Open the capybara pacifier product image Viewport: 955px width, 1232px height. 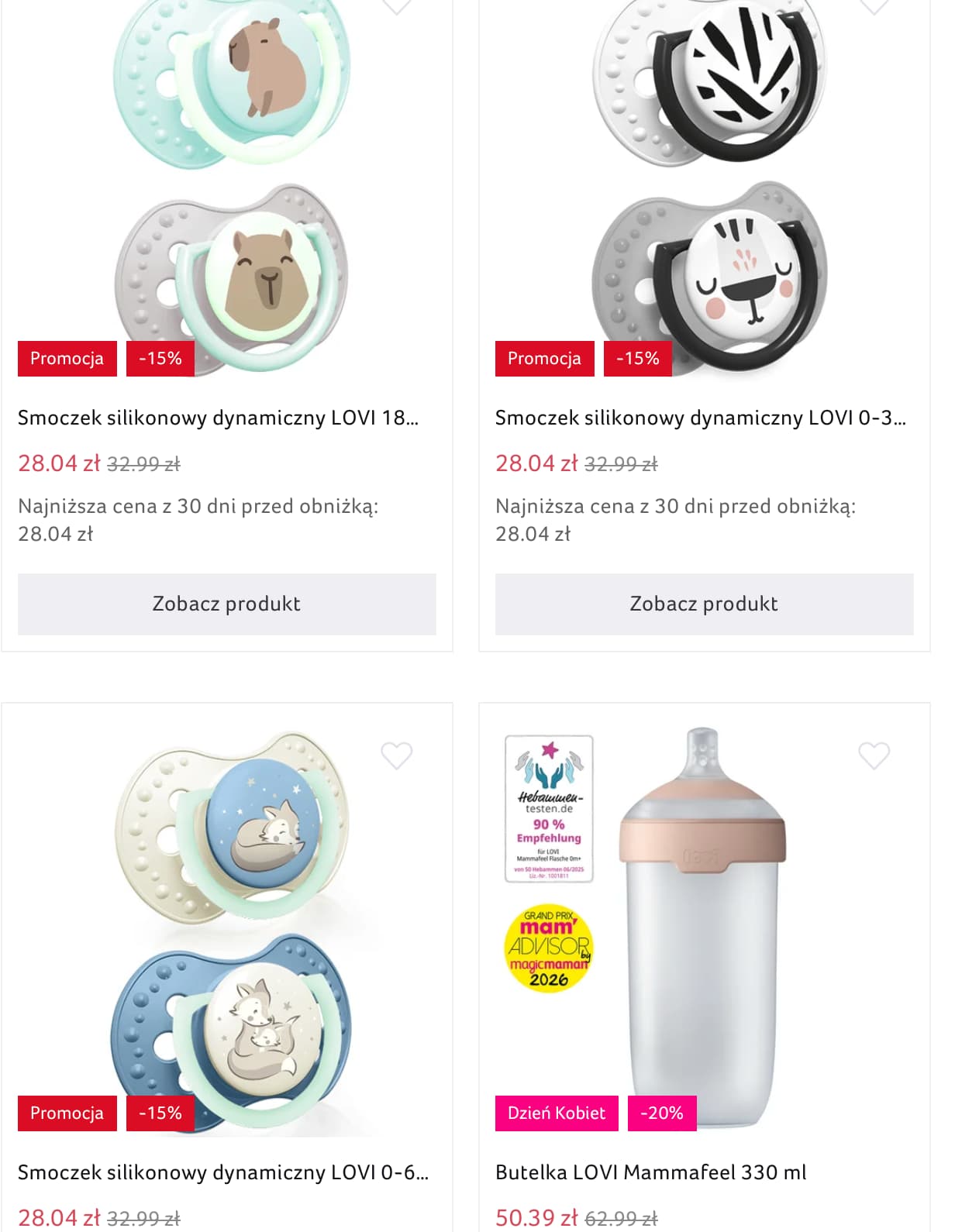click(233, 186)
